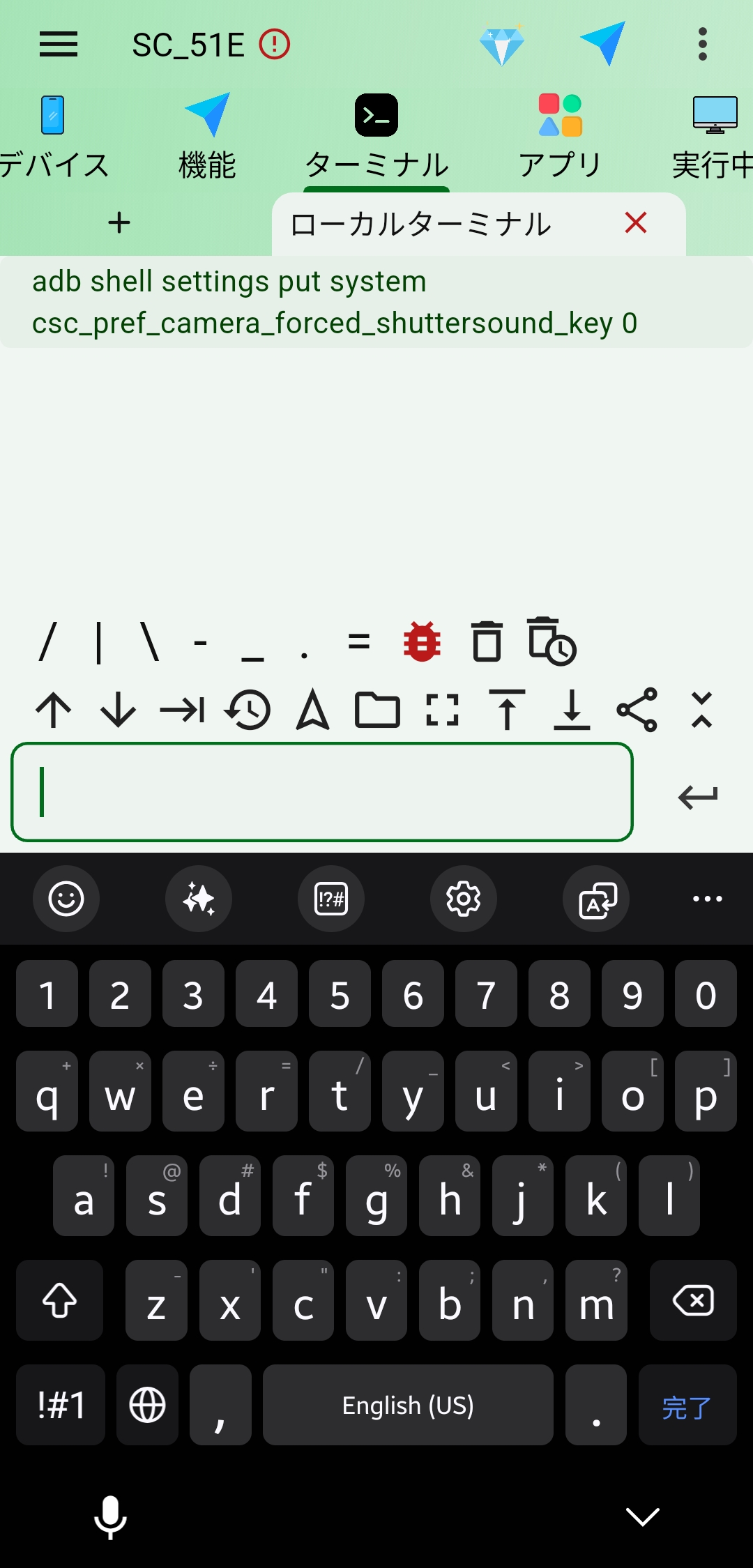This screenshot has height=1568, width=753.
Task: Toggle fullscreen terminal view
Action: click(x=442, y=710)
